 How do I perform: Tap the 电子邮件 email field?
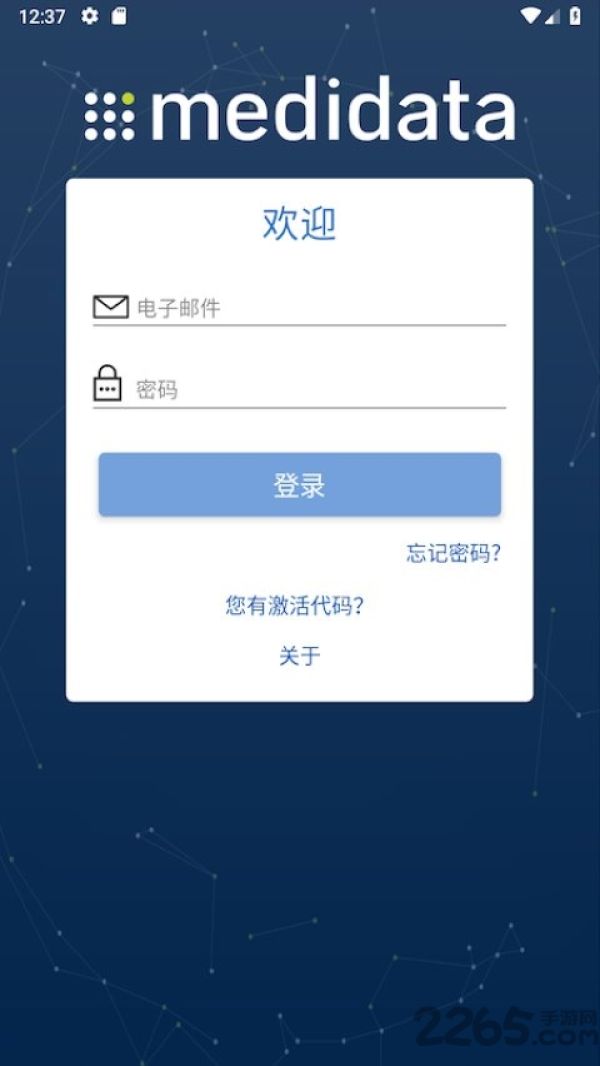click(x=300, y=308)
